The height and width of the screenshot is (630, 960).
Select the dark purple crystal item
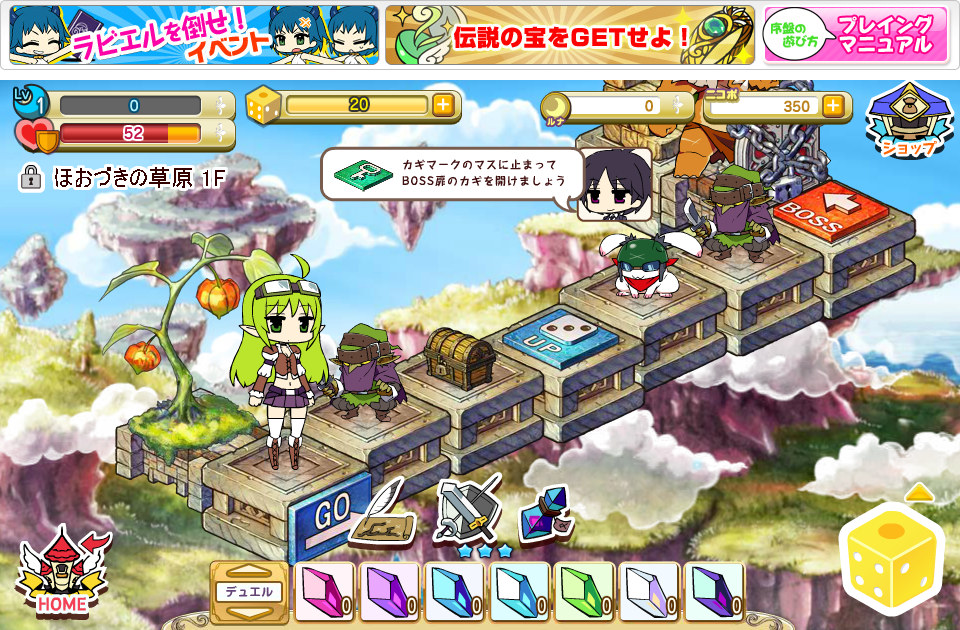click(714, 591)
